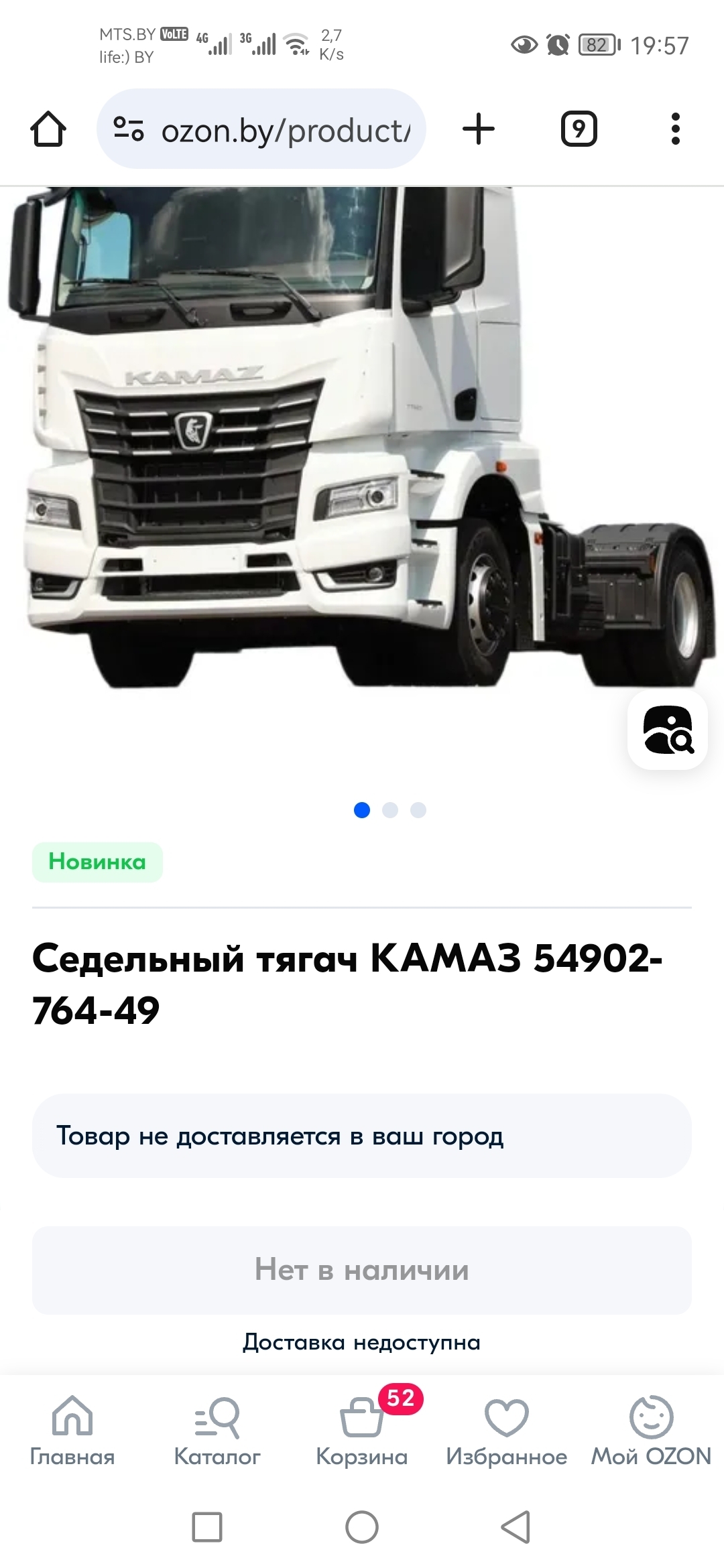Image resolution: width=724 pixels, height=1568 pixels.
Task: Go to the Главная tab
Action: point(72,1431)
